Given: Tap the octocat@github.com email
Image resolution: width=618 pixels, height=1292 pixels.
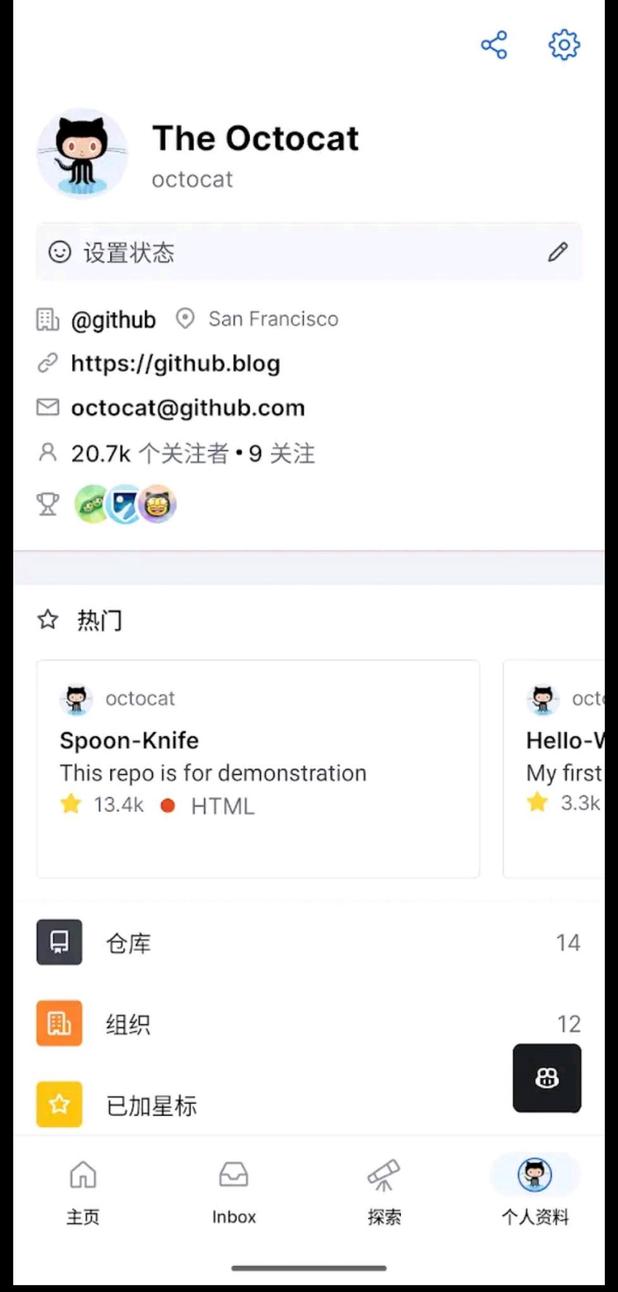Looking at the screenshot, I should point(187,408).
